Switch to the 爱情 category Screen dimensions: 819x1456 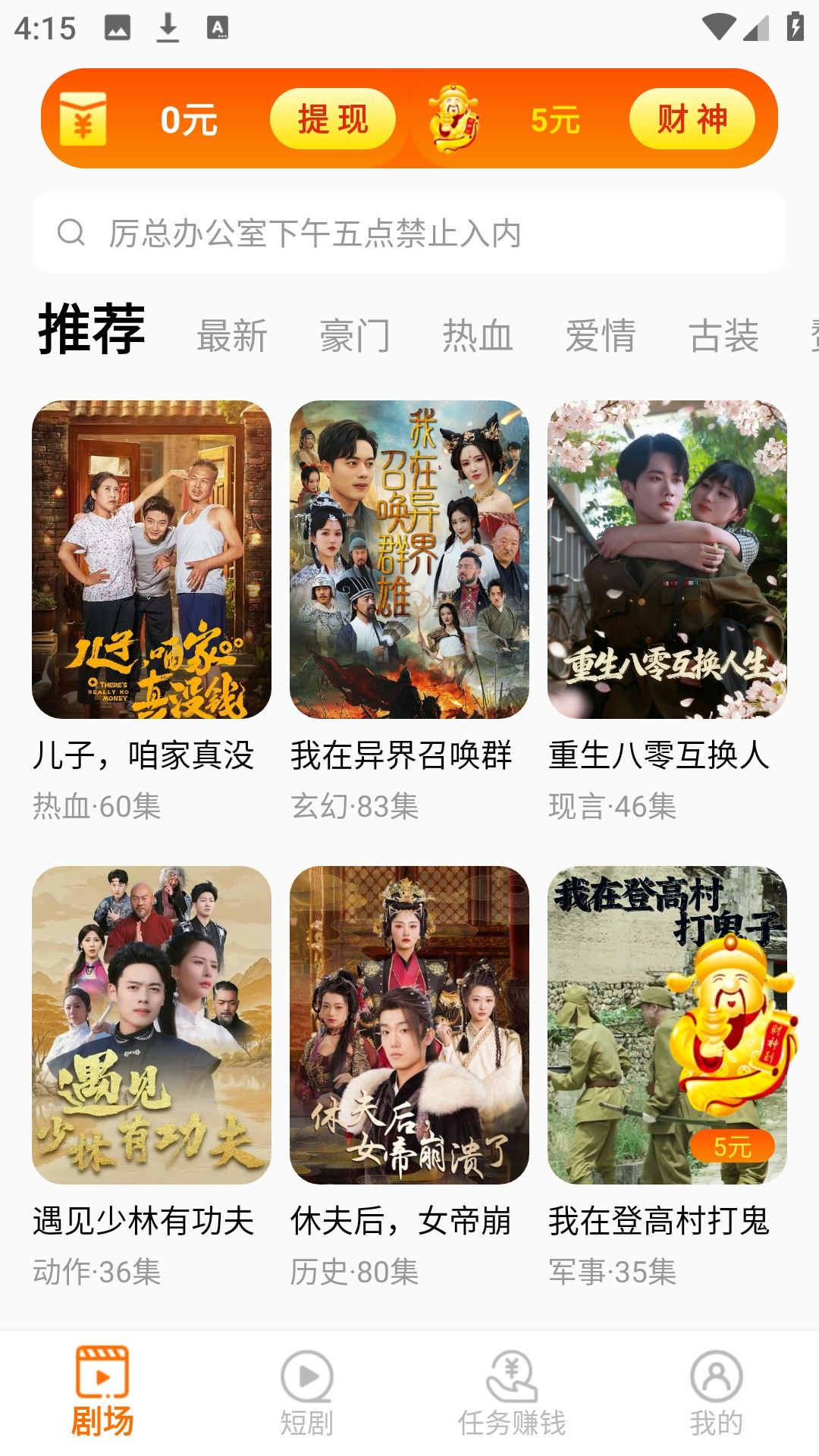tap(600, 336)
